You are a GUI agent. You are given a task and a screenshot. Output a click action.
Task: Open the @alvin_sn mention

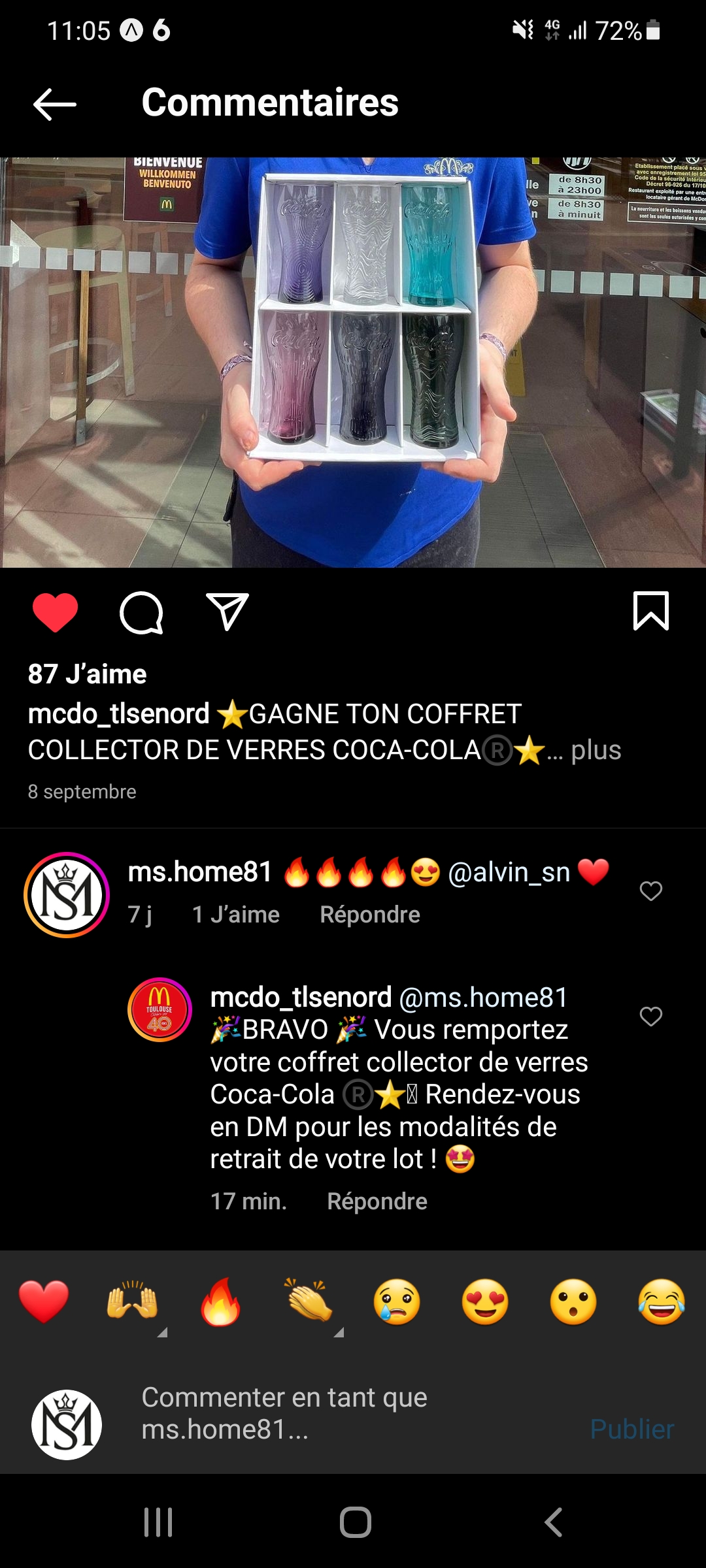pyautogui.click(x=509, y=872)
